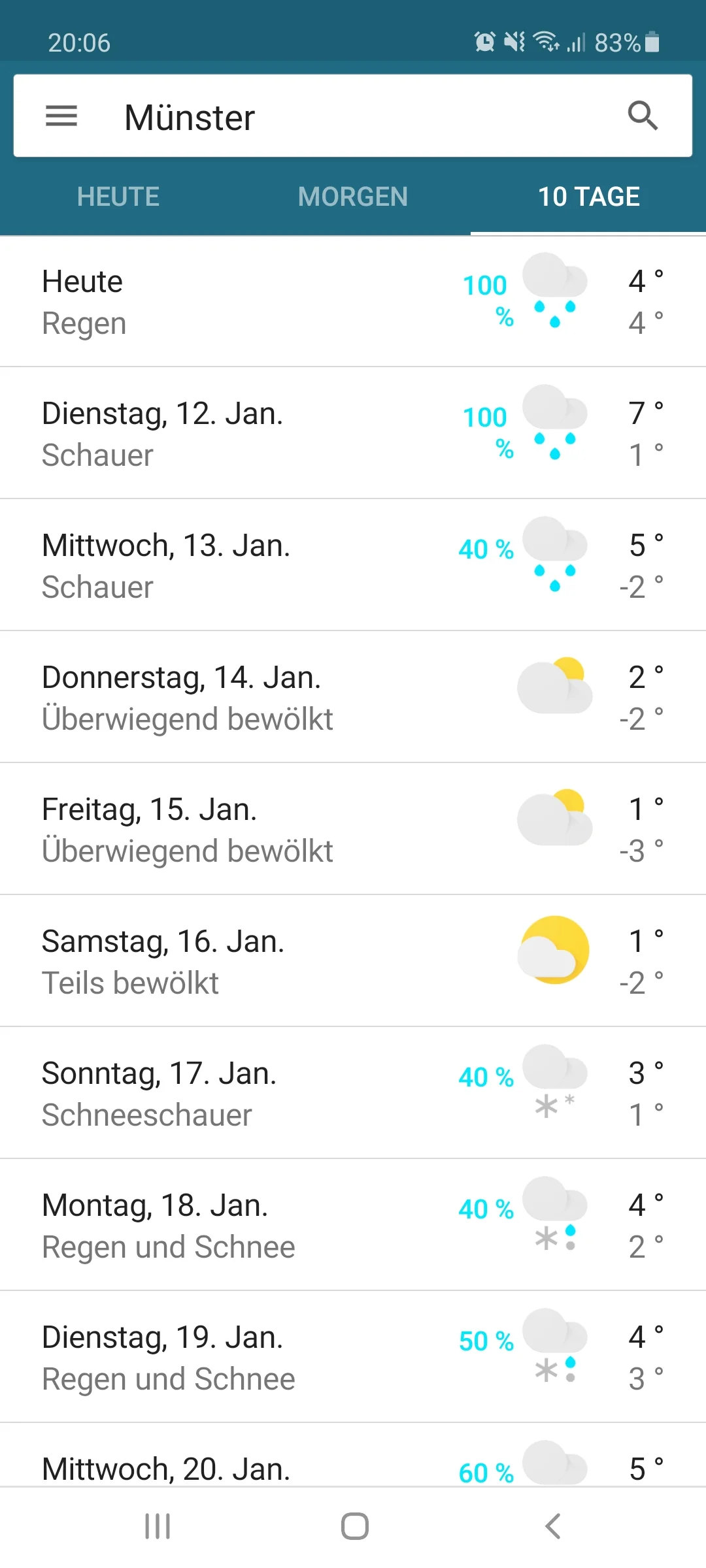Open recent apps from navigation bar
This screenshot has height=1568, width=706.
[158, 1526]
